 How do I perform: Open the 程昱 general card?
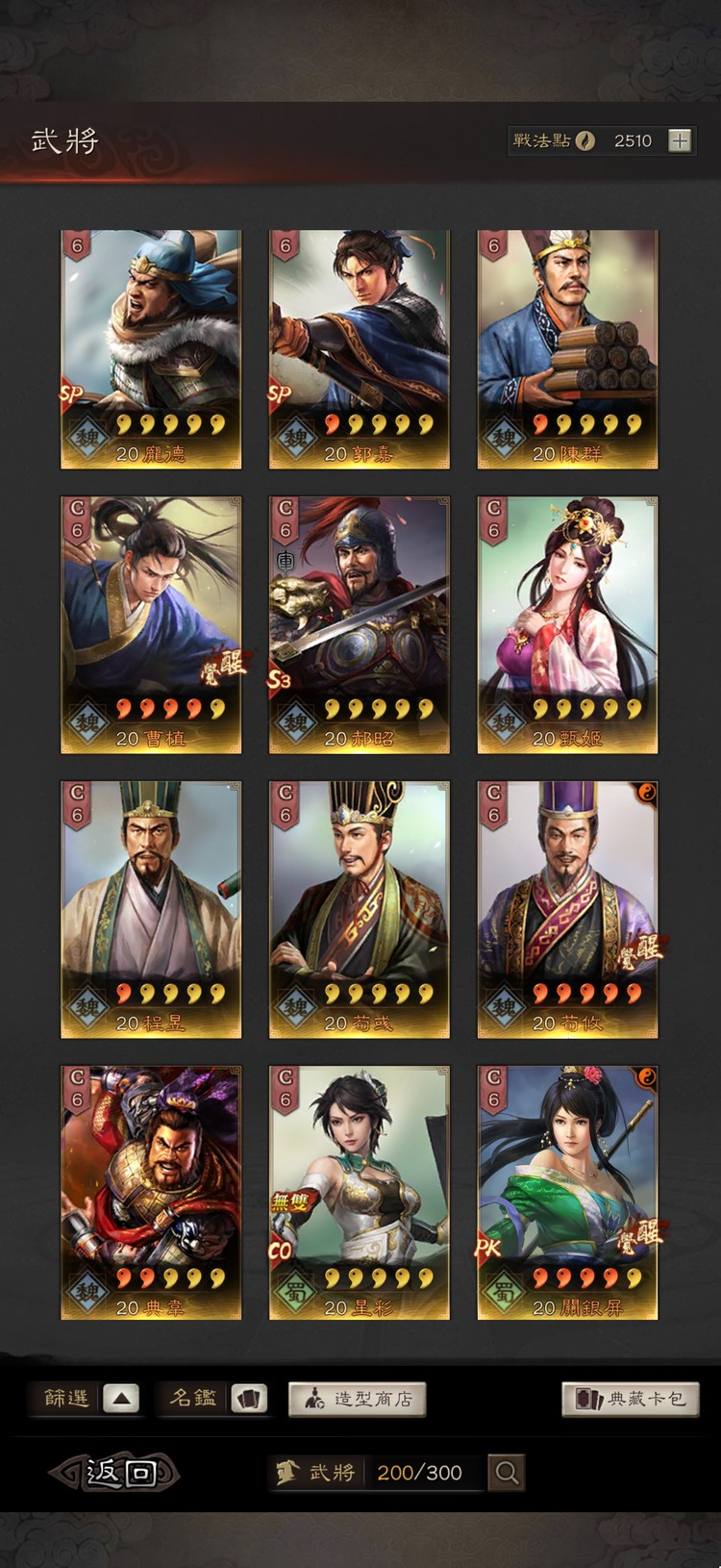tap(151, 909)
